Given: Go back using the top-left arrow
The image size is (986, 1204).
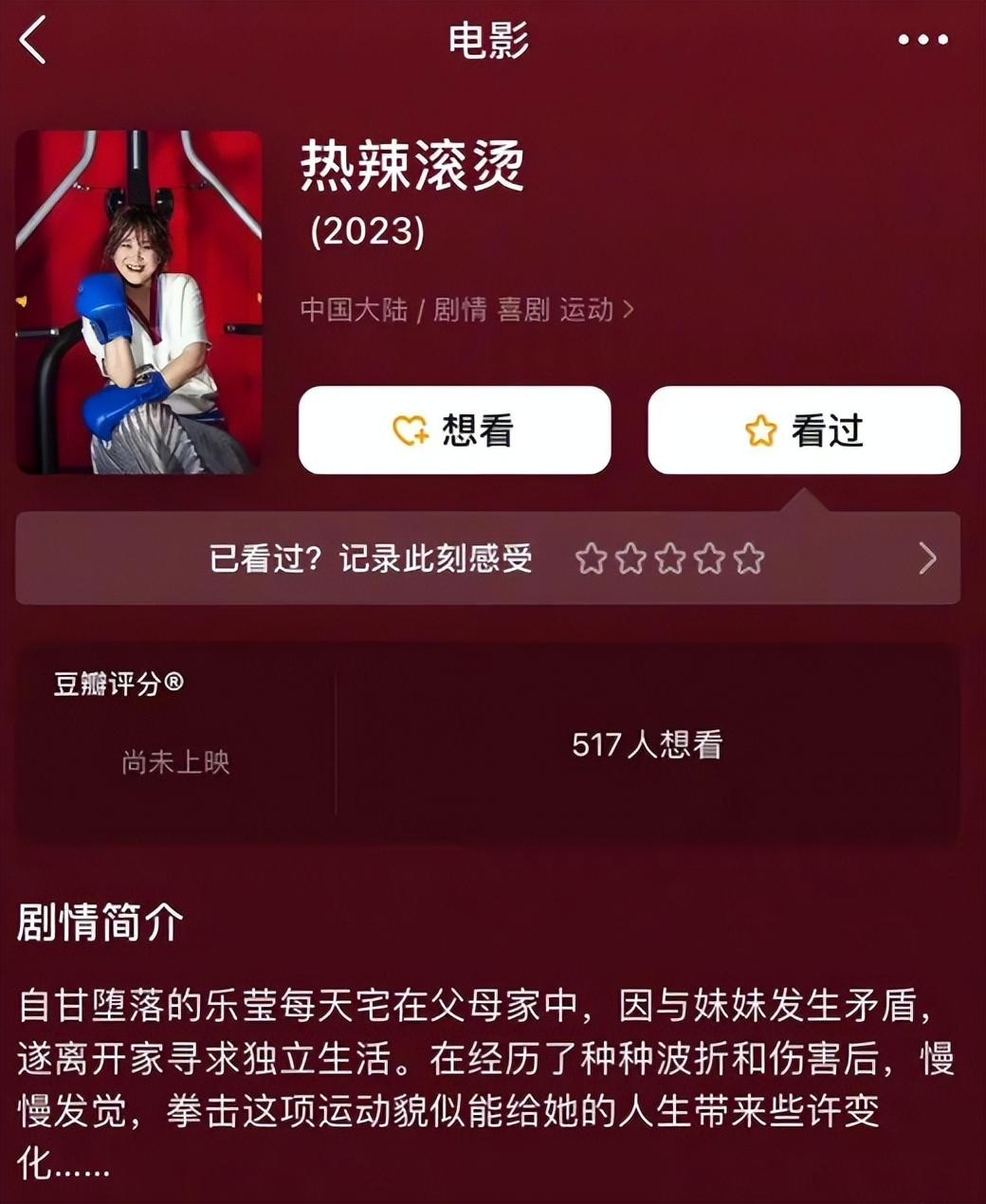Looking at the screenshot, I should (33, 41).
